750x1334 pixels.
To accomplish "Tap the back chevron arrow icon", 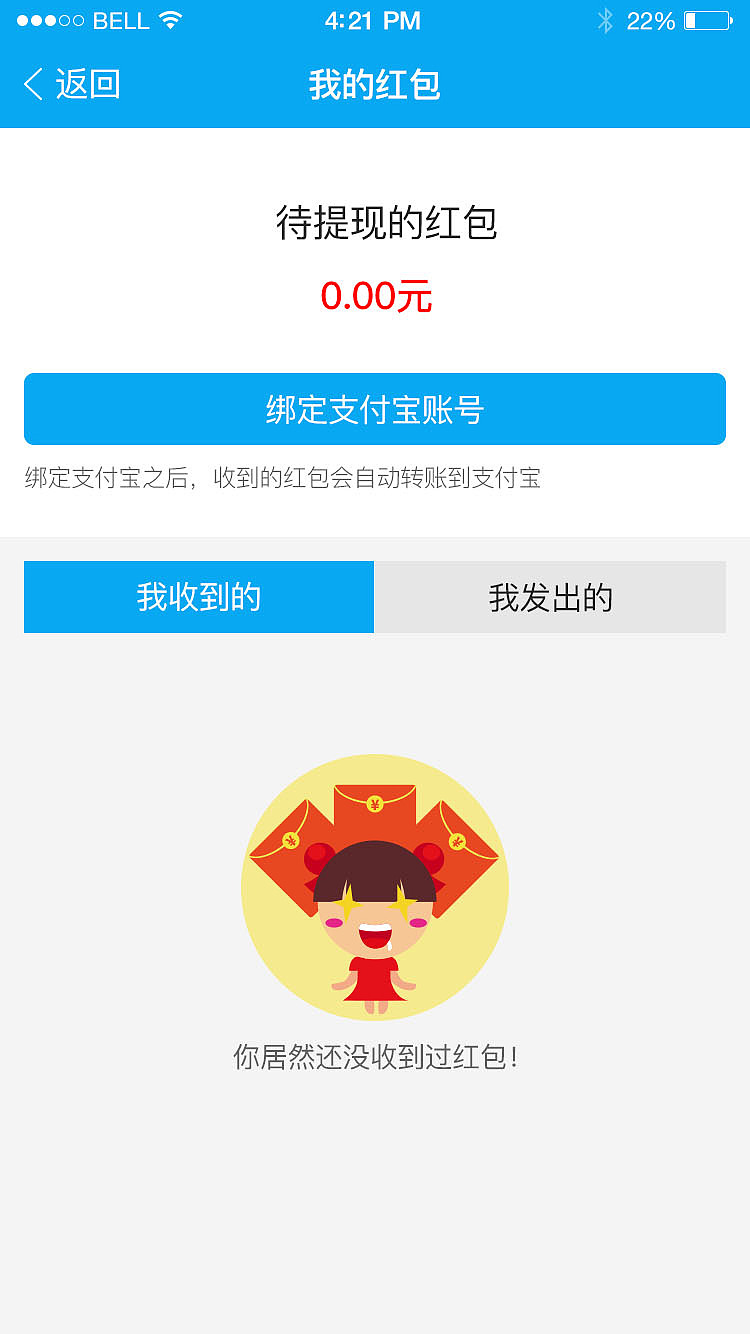I will point(33,85).
